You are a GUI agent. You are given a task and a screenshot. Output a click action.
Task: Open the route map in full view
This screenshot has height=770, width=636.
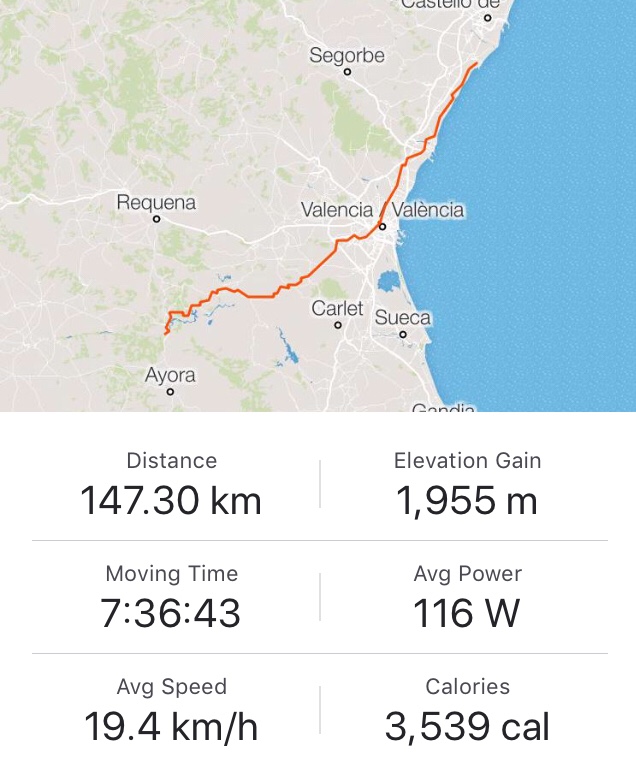point(318,205)
